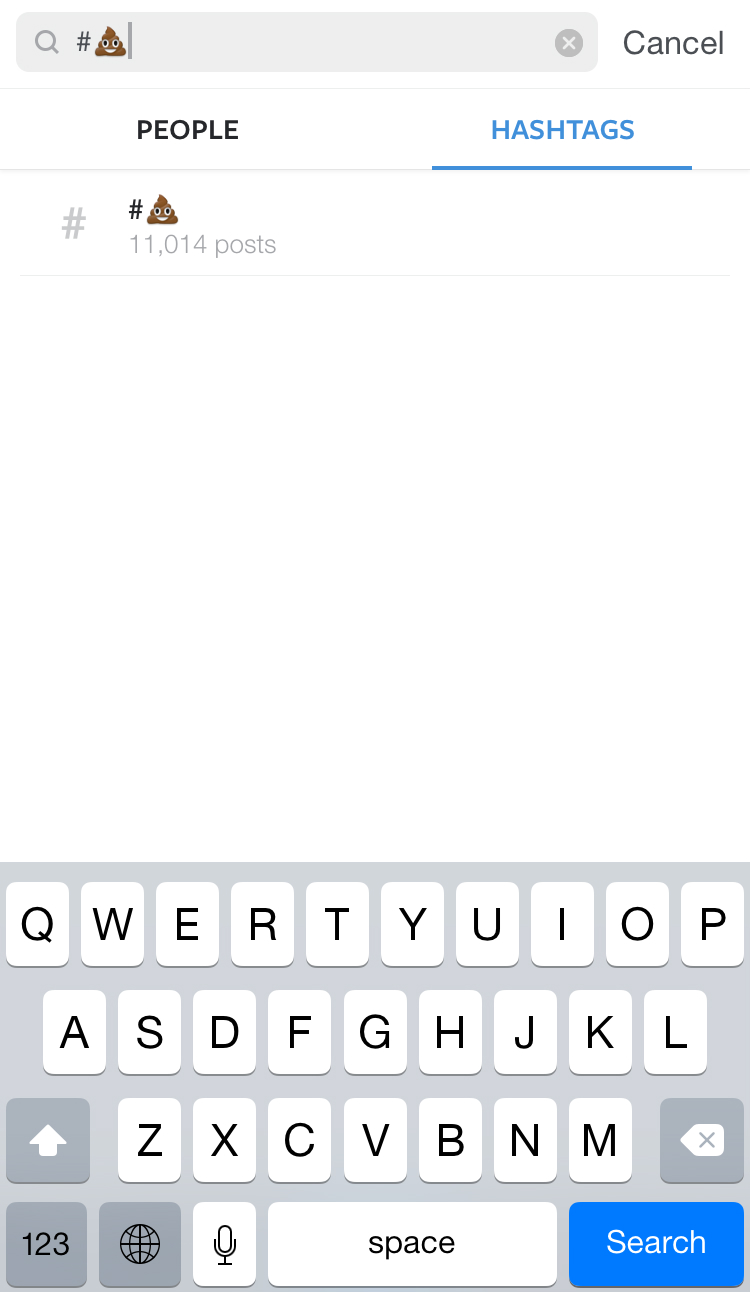Tap the shift key
This screenshot has width=750, height=1292.
tap(48, 1140)
